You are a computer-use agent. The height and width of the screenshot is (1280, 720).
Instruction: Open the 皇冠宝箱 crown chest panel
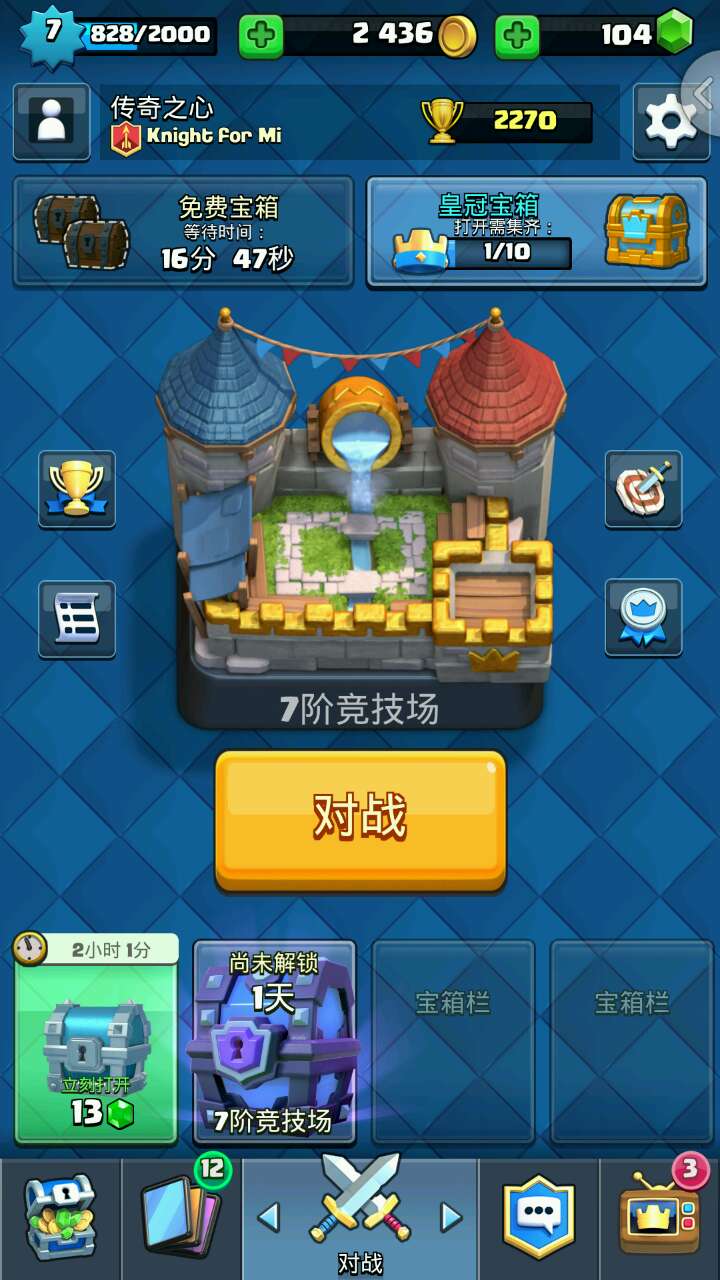[537, 232]
